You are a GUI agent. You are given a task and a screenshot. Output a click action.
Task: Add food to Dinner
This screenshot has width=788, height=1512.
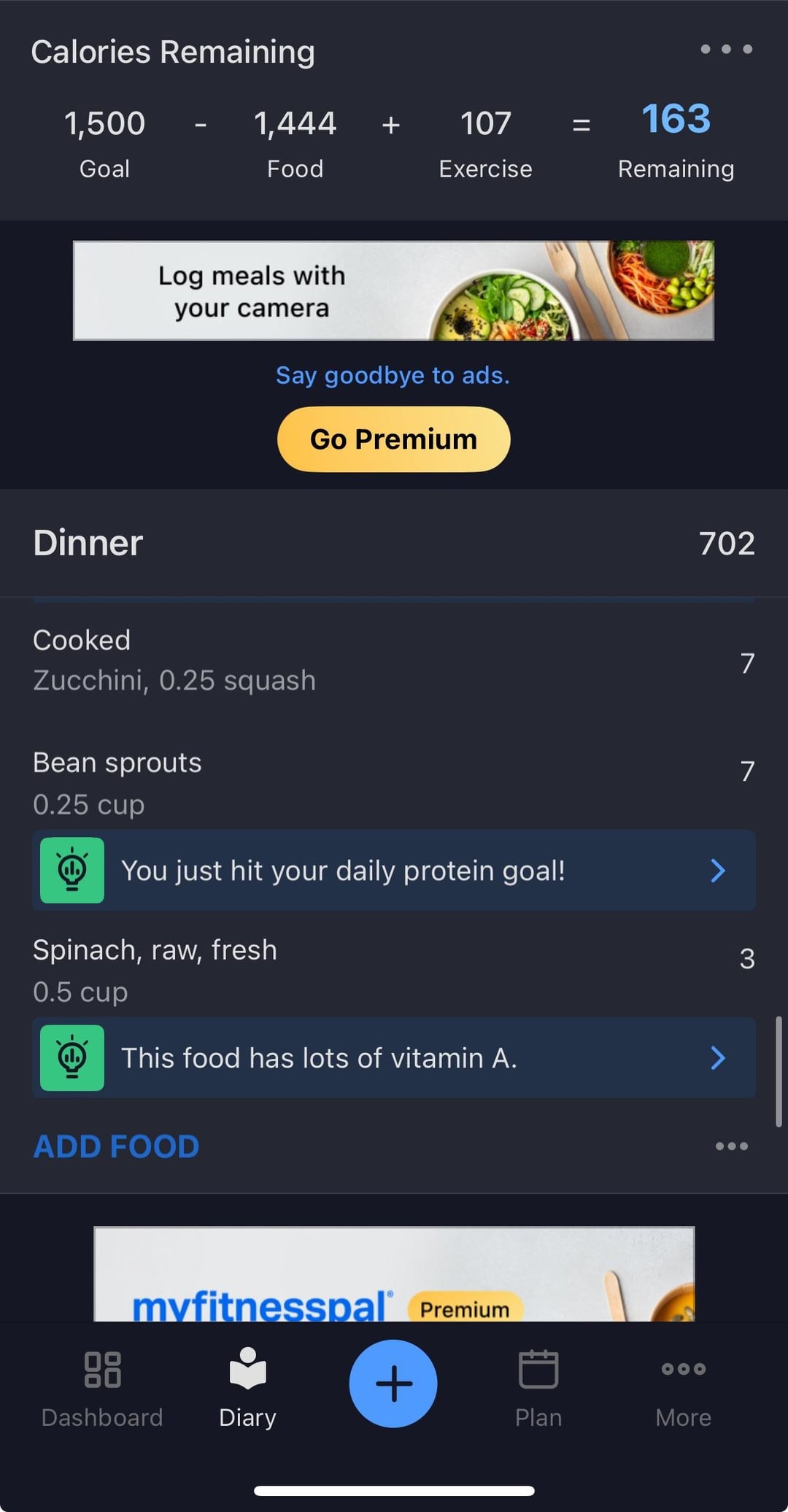pyautogui.click(x=116, y=1146)
